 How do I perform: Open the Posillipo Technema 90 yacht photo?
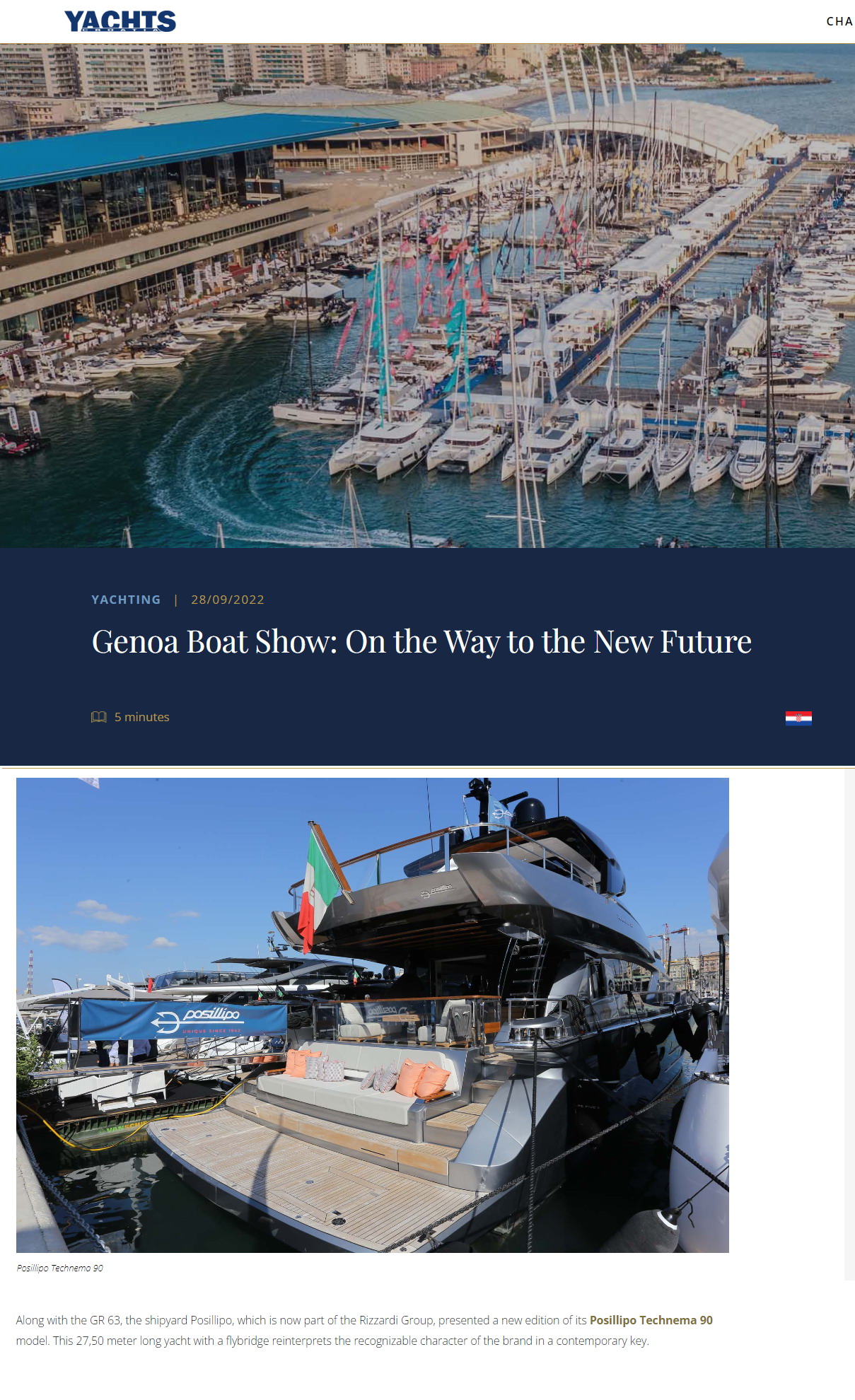[373, 1015]
